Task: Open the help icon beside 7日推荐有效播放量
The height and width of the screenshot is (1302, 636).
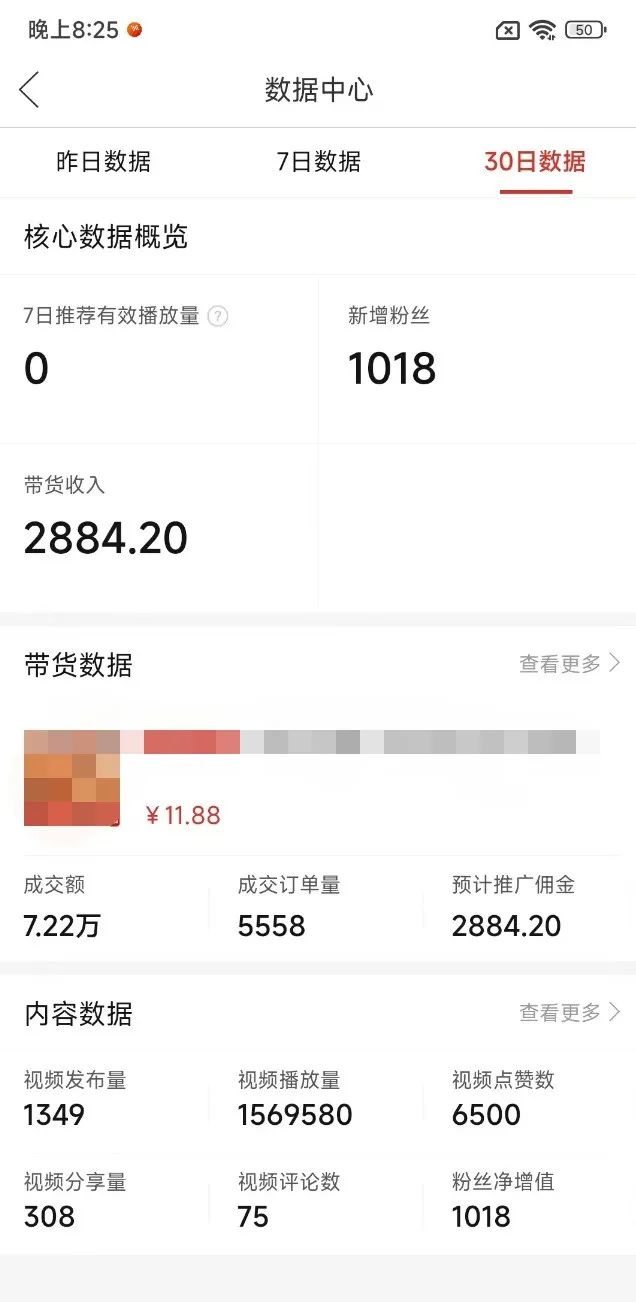Action: 218,317
